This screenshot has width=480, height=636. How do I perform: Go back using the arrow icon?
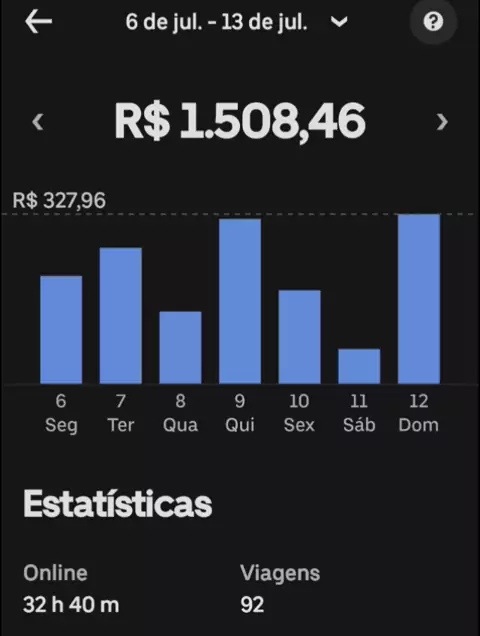(x=39, y=21)
